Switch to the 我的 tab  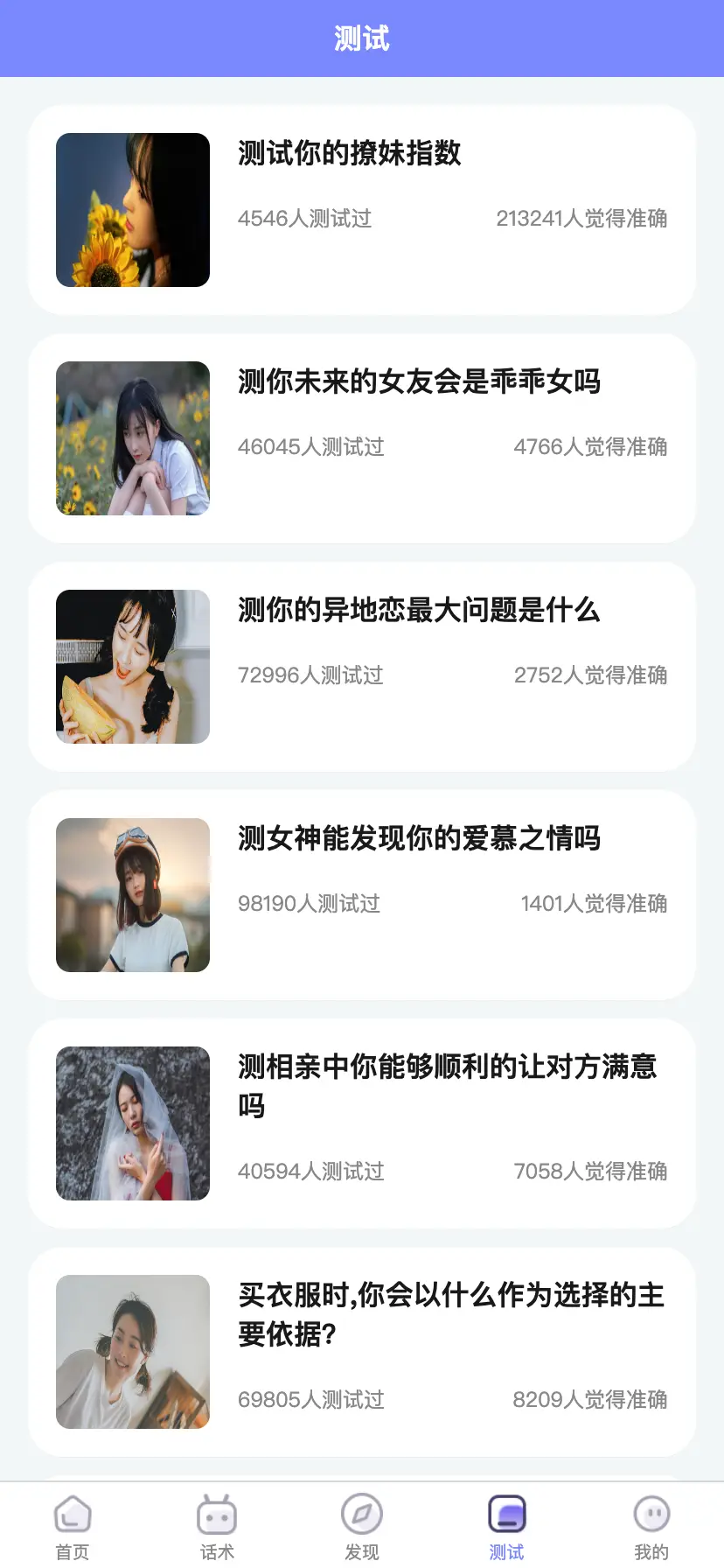651,1526
